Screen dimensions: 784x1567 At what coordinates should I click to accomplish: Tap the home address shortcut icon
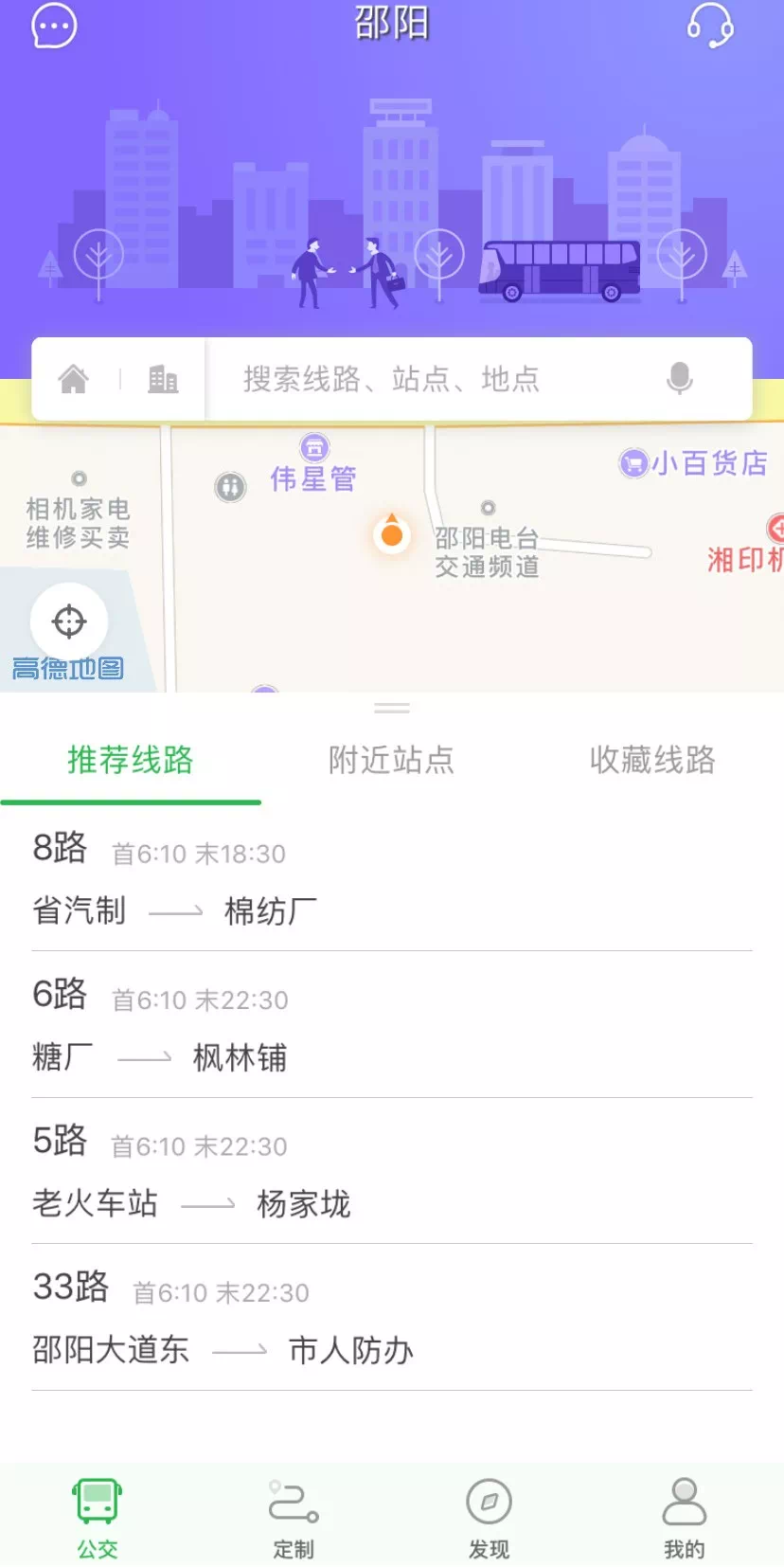tap(74, 379)
